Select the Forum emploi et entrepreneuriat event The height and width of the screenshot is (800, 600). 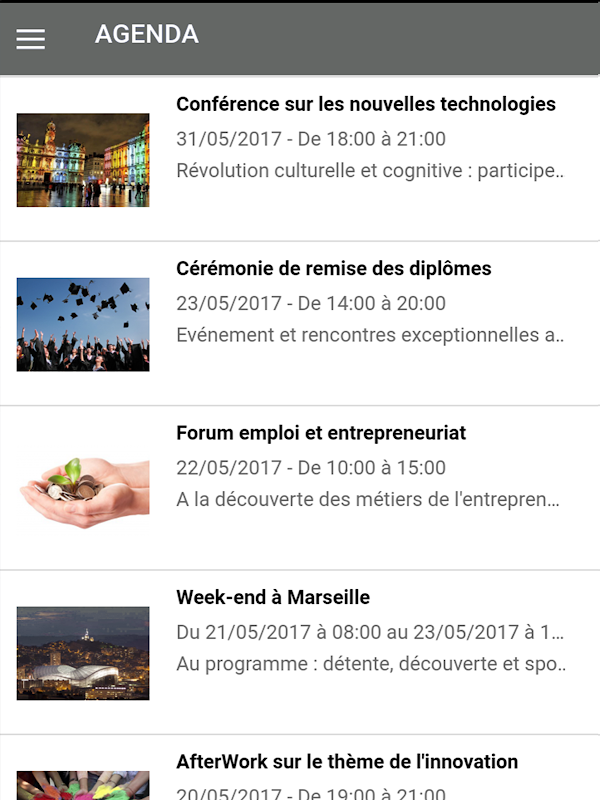321,434
